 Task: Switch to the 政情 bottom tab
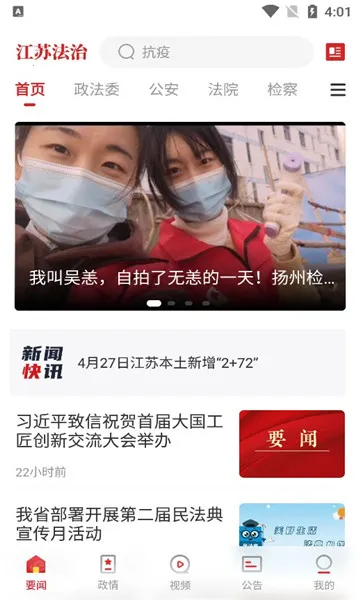(108, 572)
